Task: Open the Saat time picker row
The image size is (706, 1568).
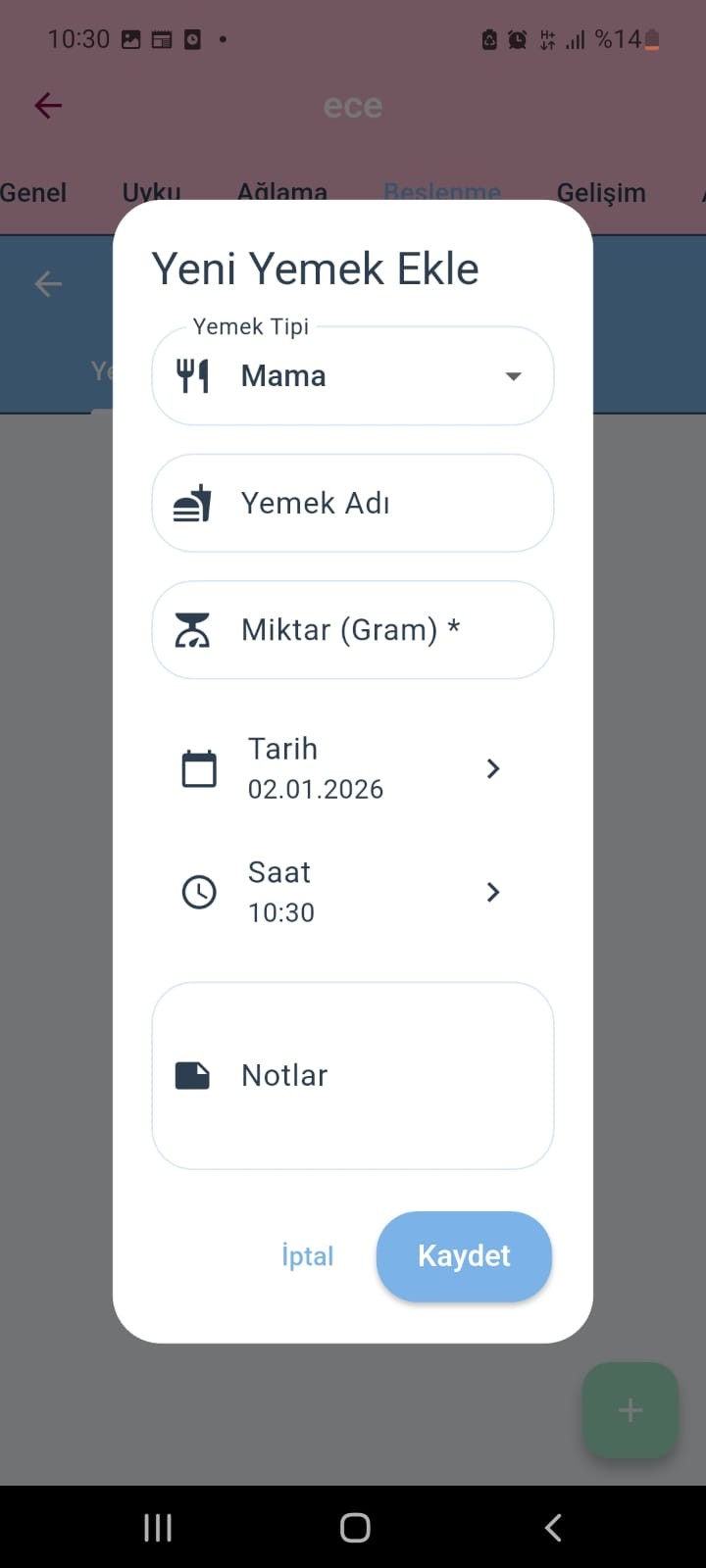Action: click(343, 893)
